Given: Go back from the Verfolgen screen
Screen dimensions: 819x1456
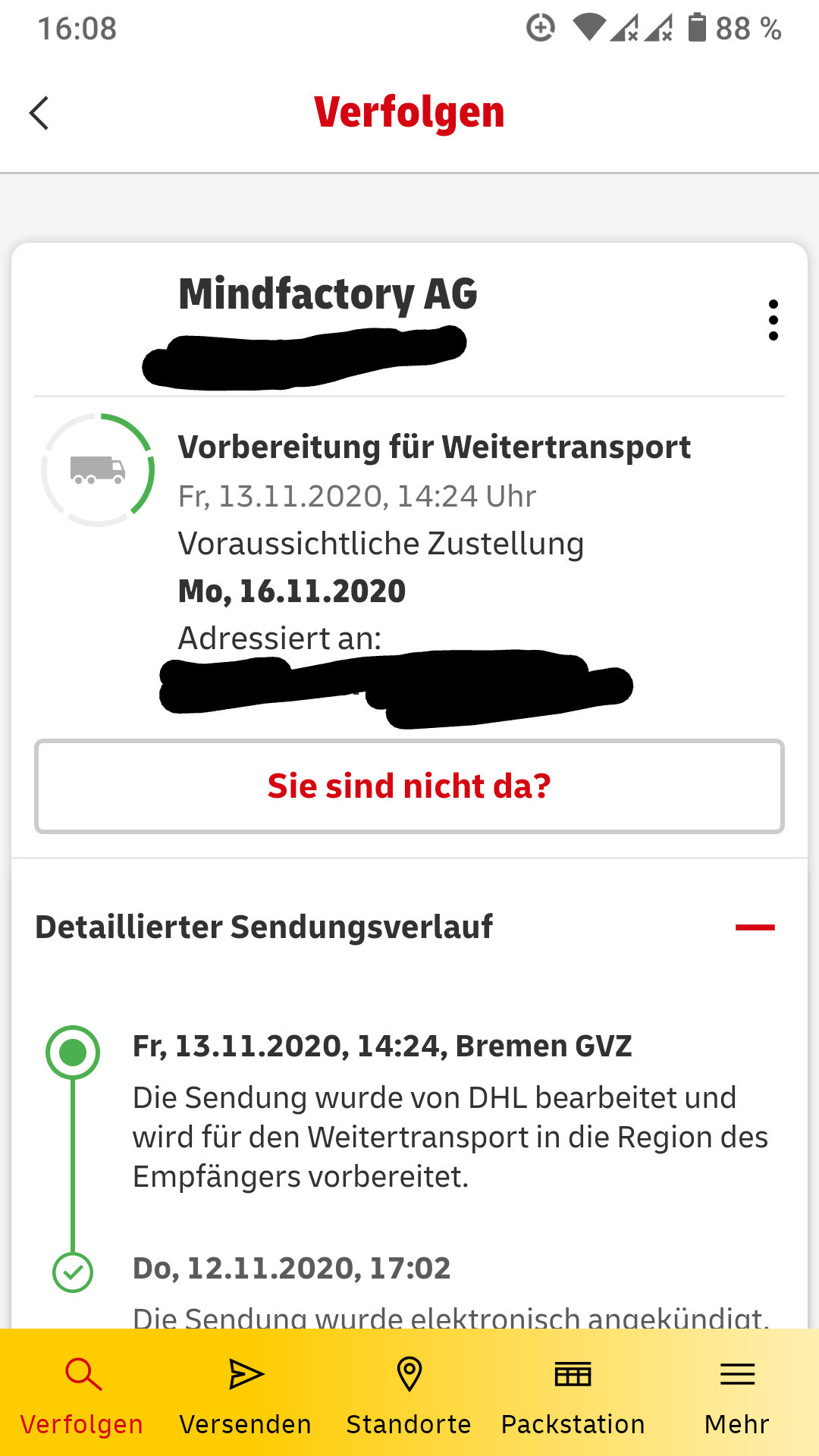Looking at the screenshot, I should point(39,114).
